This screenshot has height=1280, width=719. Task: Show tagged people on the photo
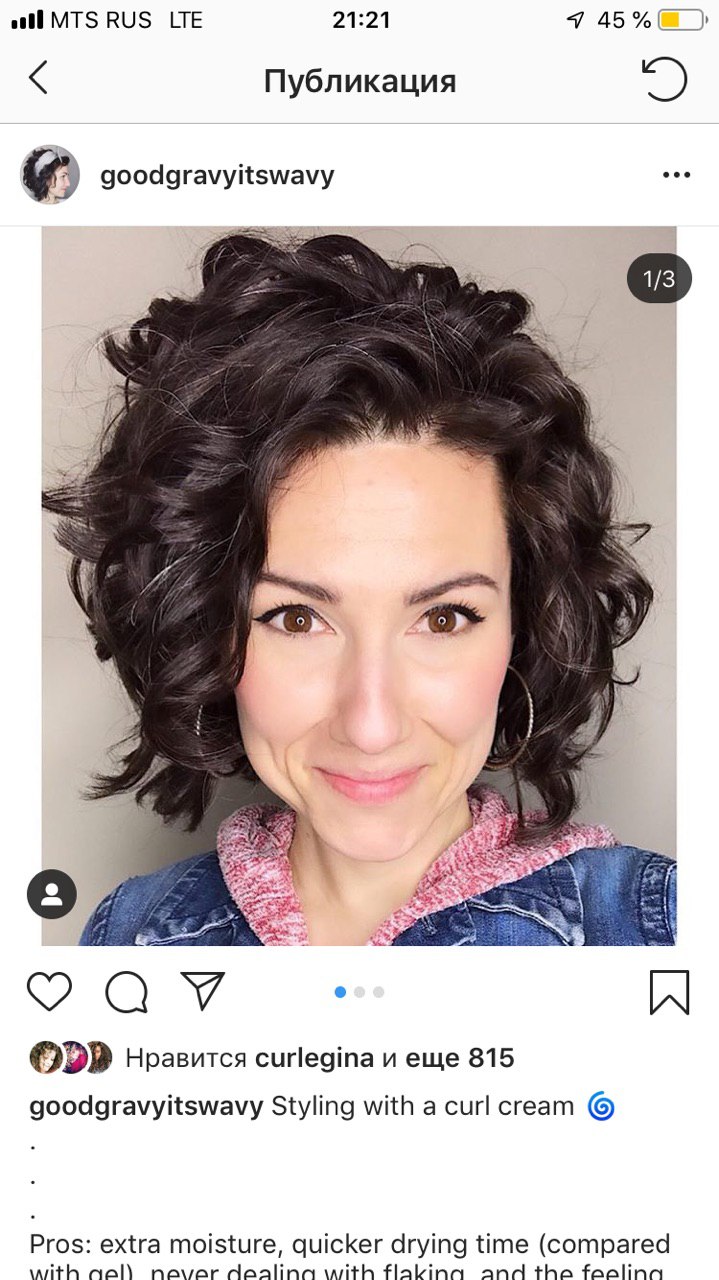tap(52, 894)
